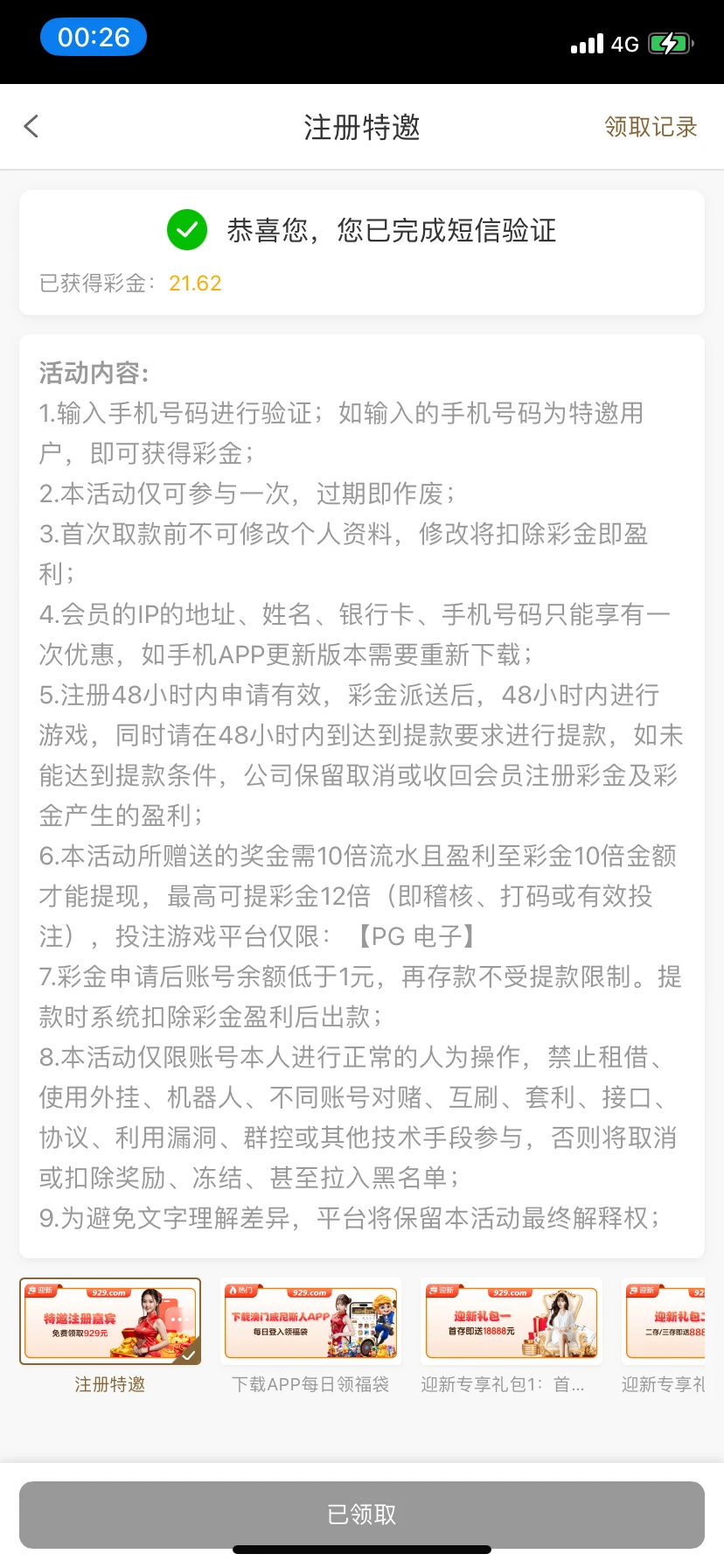Viewport: 724px width, 1568px height.
Task: View the 迎新专享礼包1 promotion card
Action: point(512,1321)
